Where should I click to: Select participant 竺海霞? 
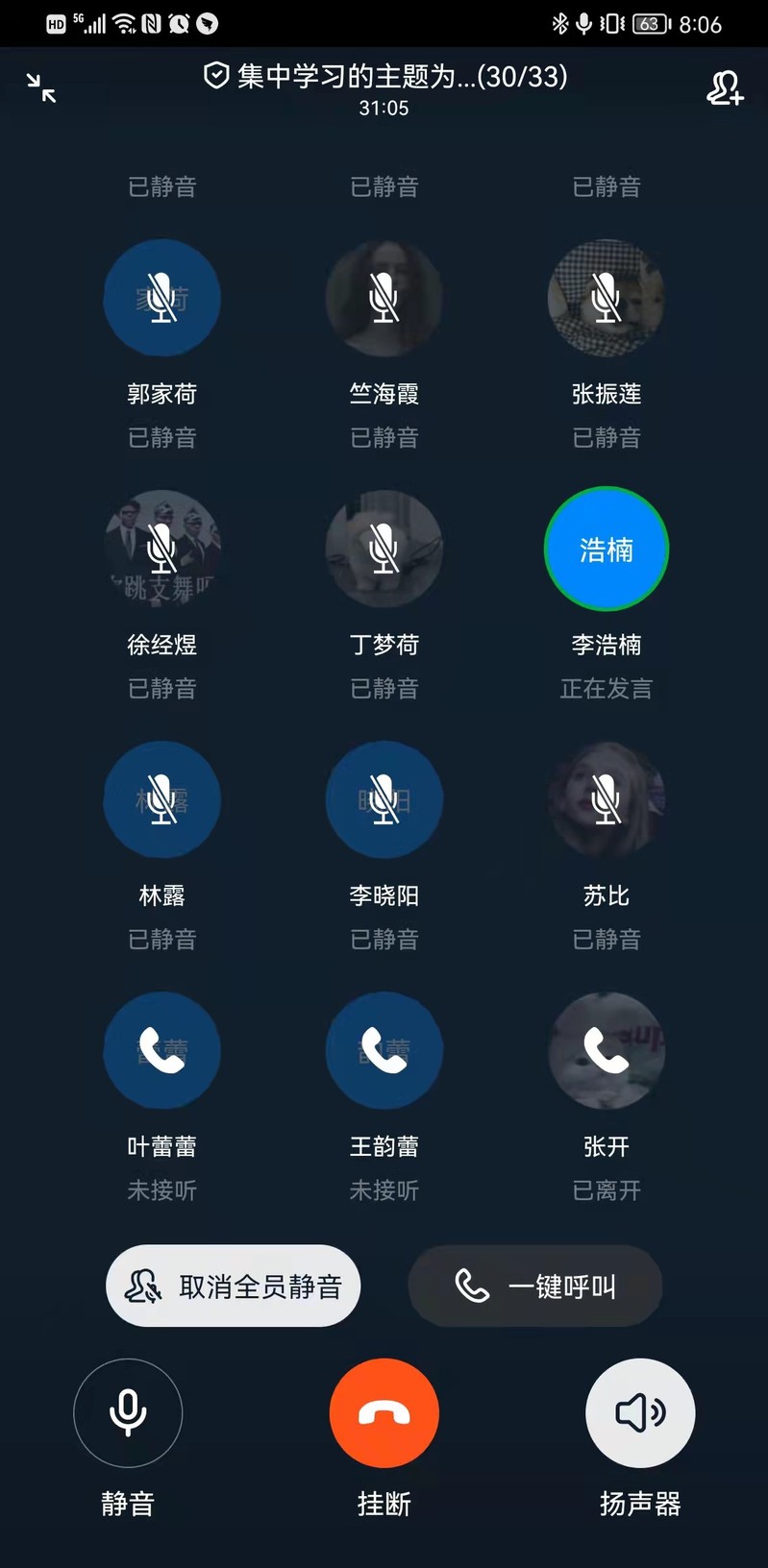pos(384,299)
